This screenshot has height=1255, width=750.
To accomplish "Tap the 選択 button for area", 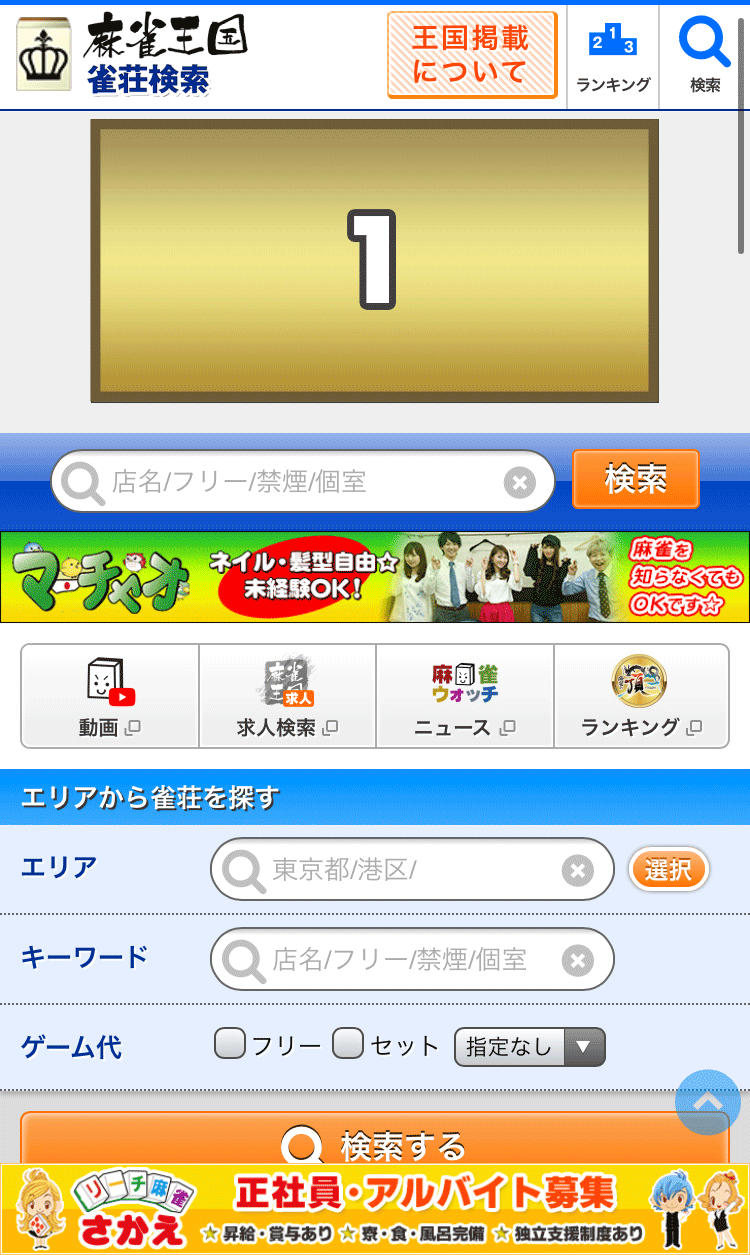I will (x=668, y=870).
